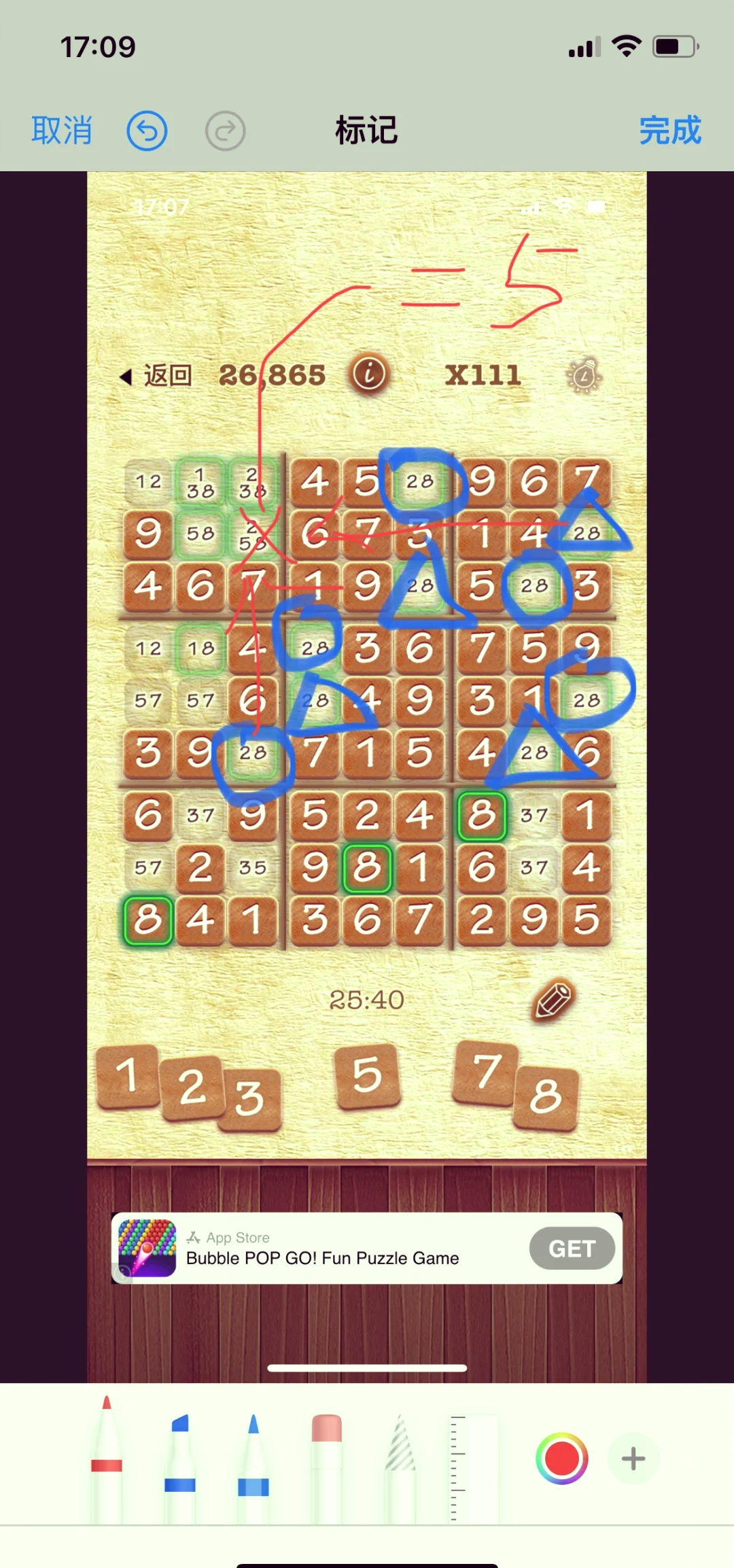Select the eraser tool

tap(327, 1461)
